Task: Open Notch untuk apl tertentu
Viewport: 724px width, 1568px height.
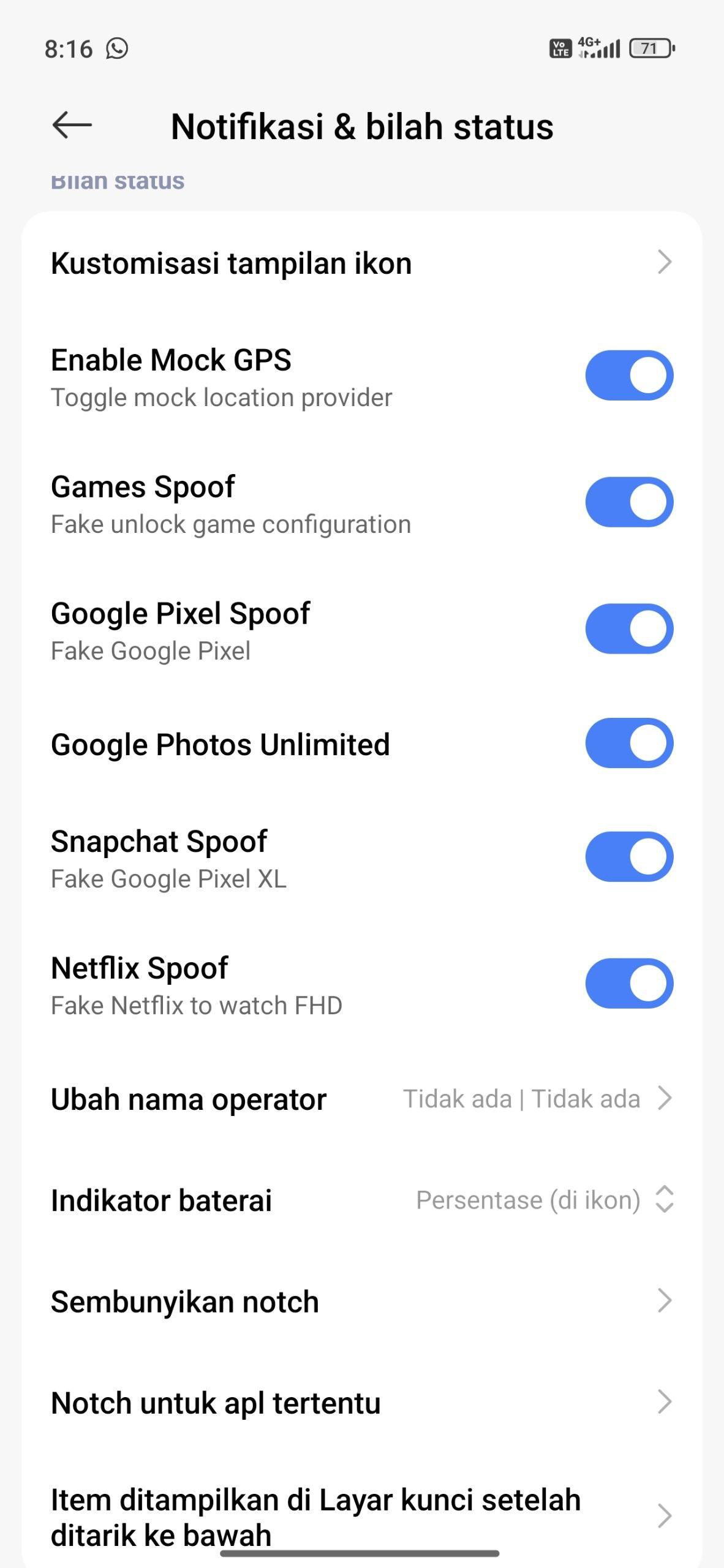Action: click(361, 1403)
